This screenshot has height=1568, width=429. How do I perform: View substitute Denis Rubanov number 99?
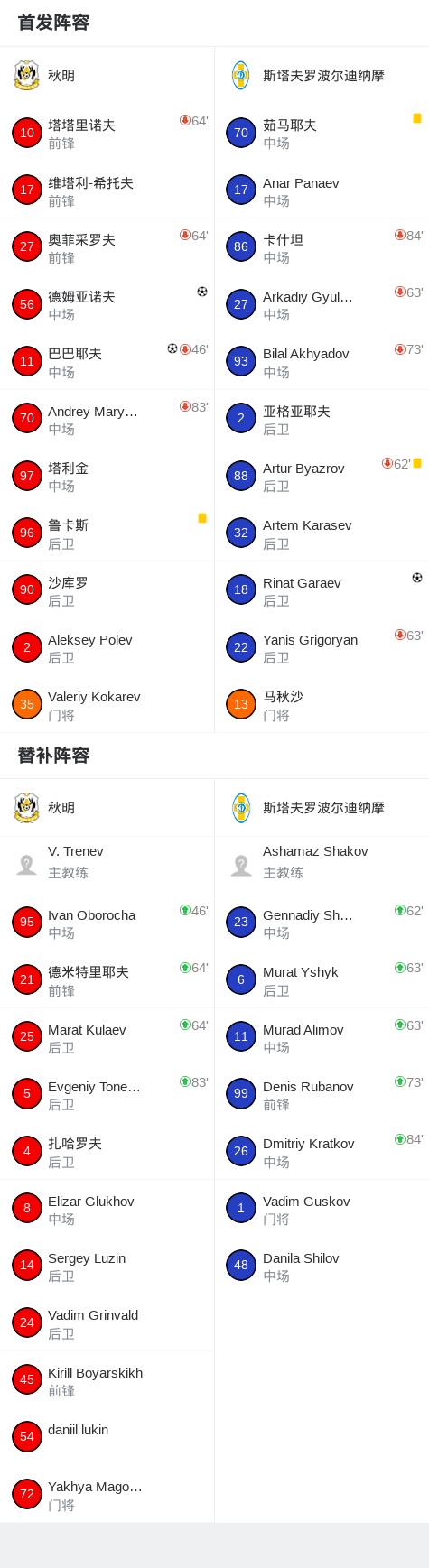point(322,1094)
